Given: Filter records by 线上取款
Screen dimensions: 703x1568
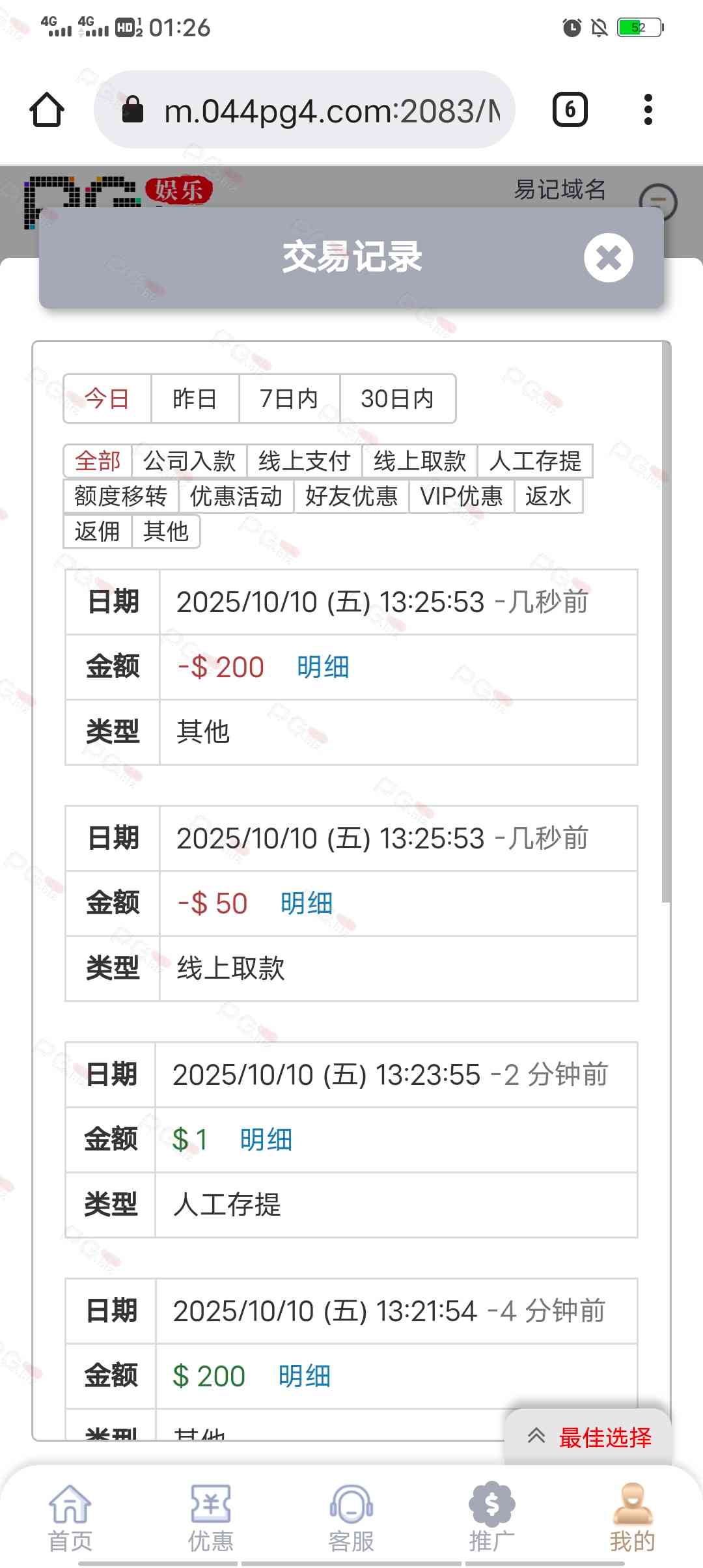Looking at the screenshot, I should 419,461.
